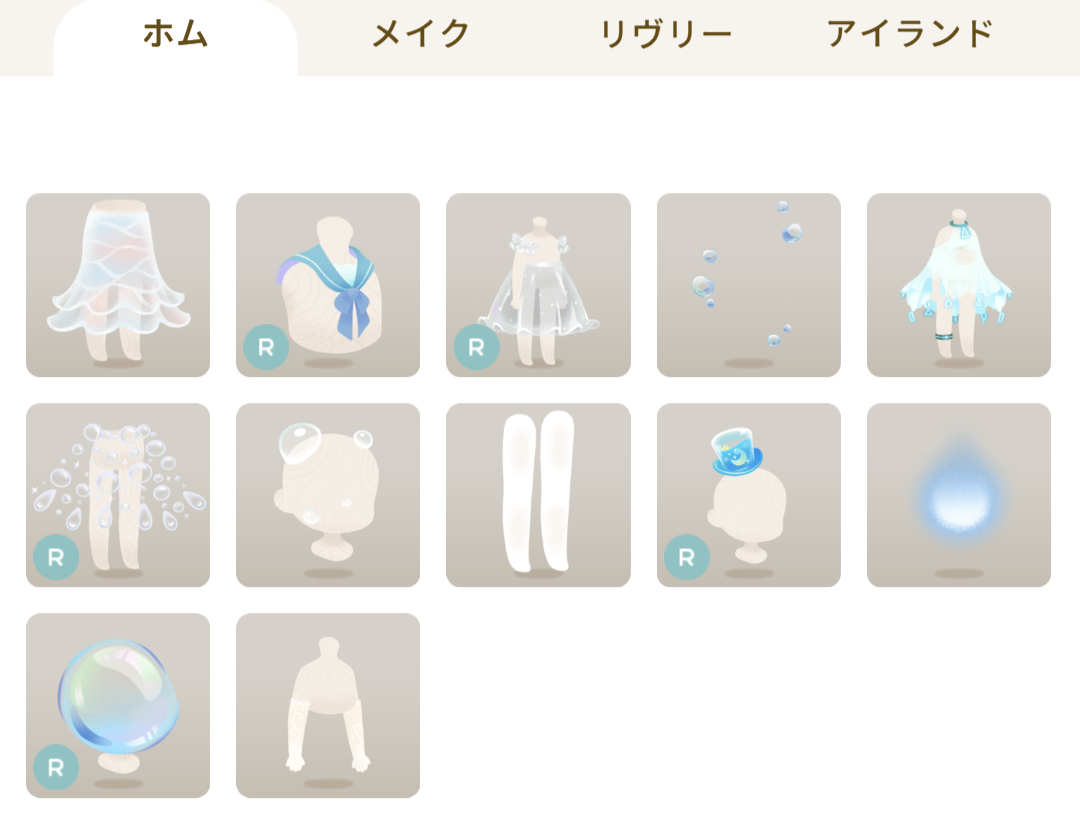Select the bubbles-on-head accessory
Viewport: 1080px width, 826px height.
[328, 495]
